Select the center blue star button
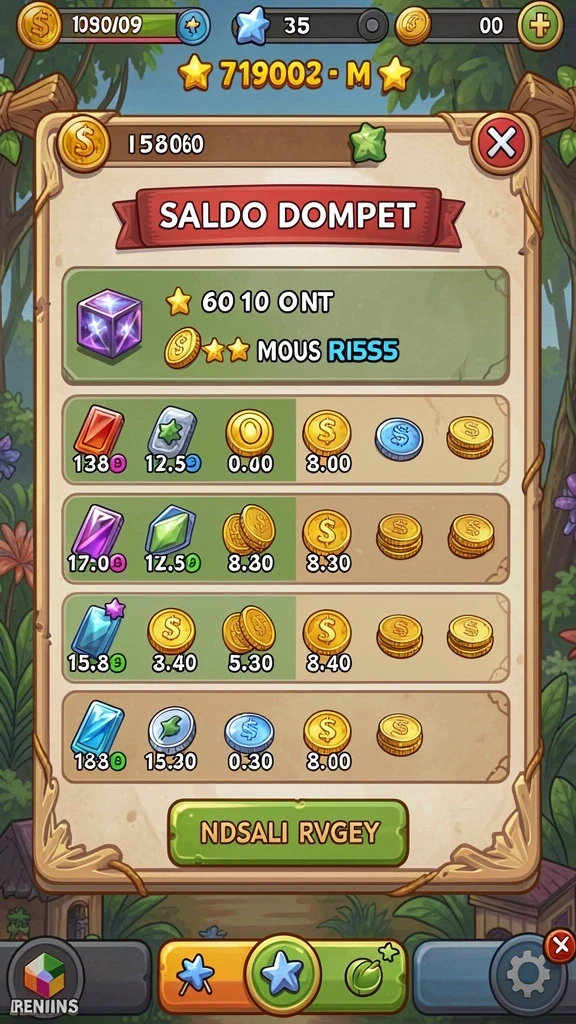 (282, 972)
